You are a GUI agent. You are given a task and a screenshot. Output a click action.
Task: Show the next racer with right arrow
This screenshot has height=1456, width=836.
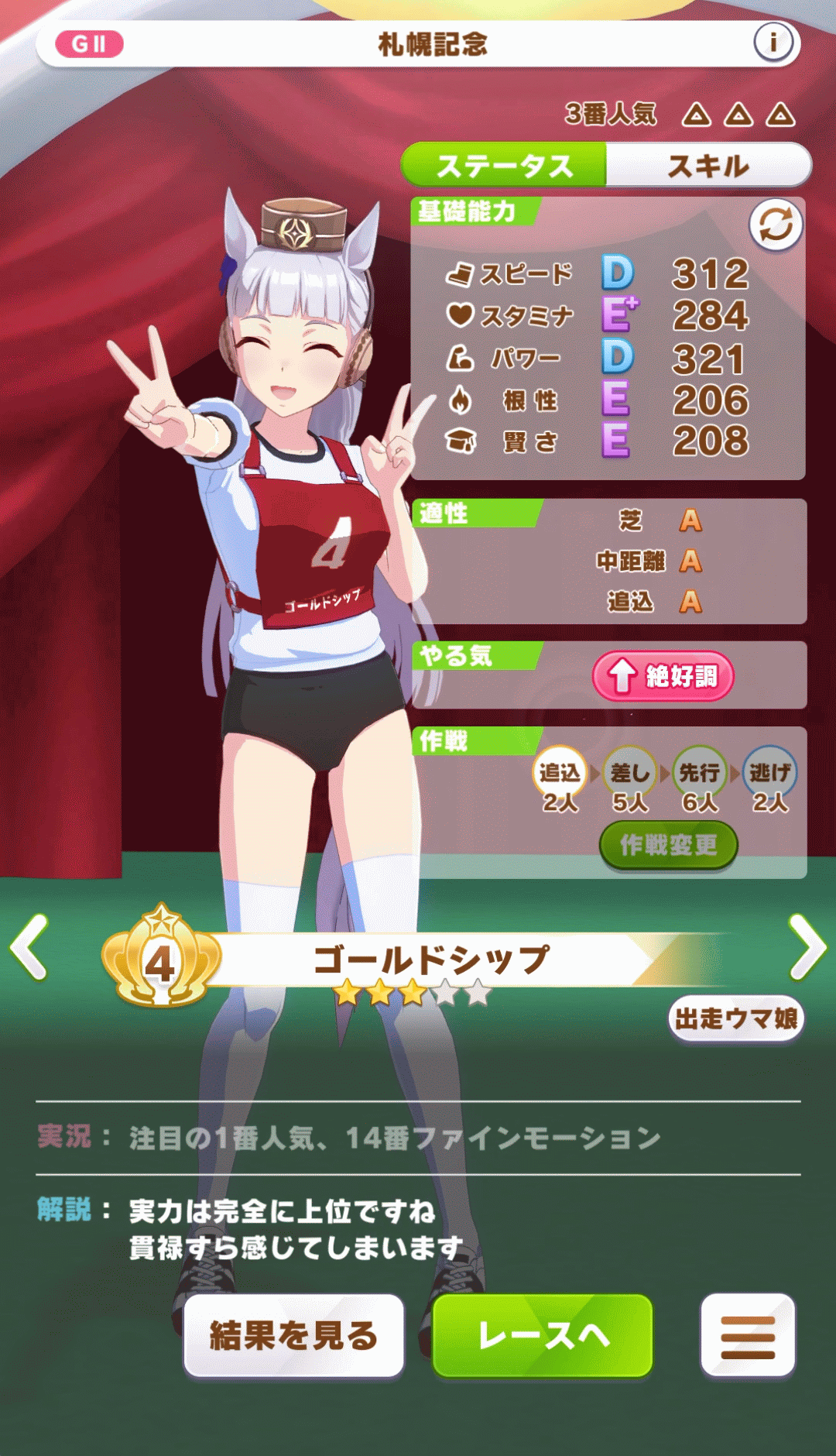tap(807, 946)
